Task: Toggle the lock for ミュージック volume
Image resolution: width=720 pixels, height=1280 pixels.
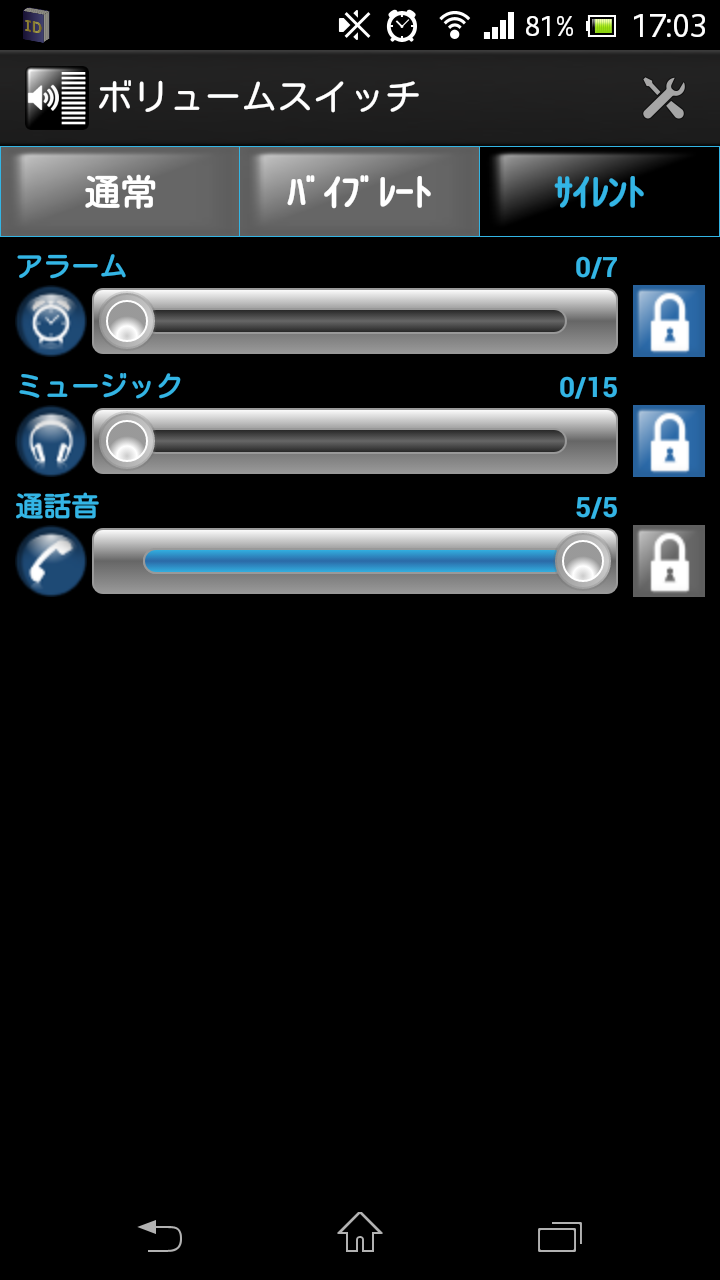Action: click(x=669, y=441)
